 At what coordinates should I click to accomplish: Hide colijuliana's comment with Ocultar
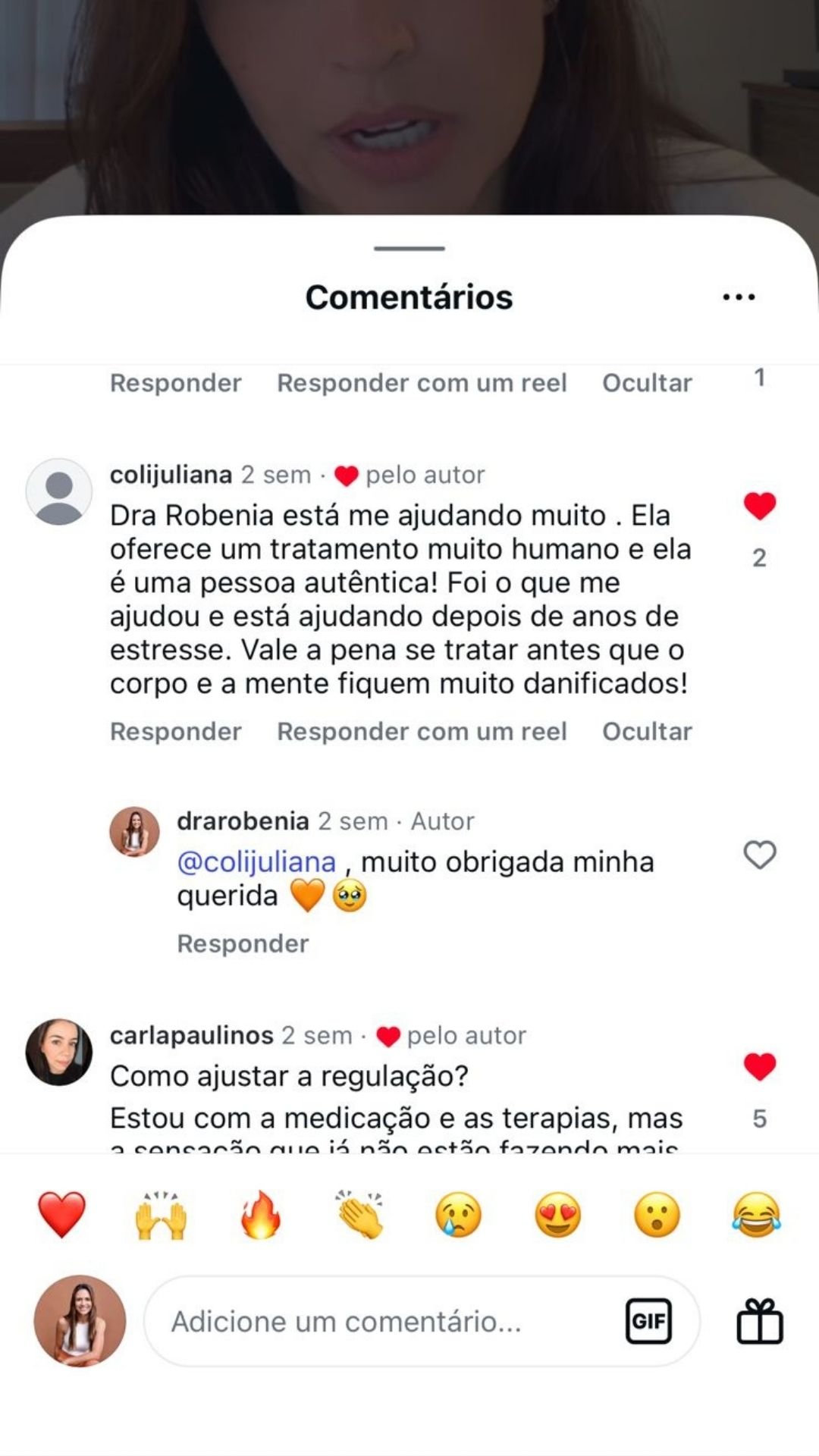coord(647,731)
